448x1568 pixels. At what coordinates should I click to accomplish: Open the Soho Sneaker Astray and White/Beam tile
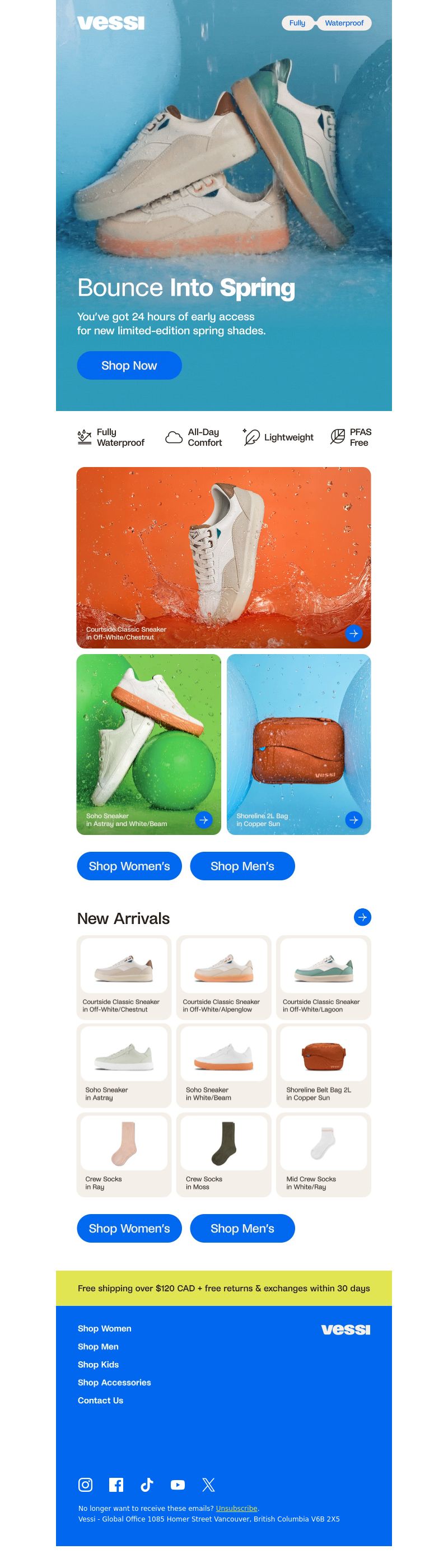(148, 744)
